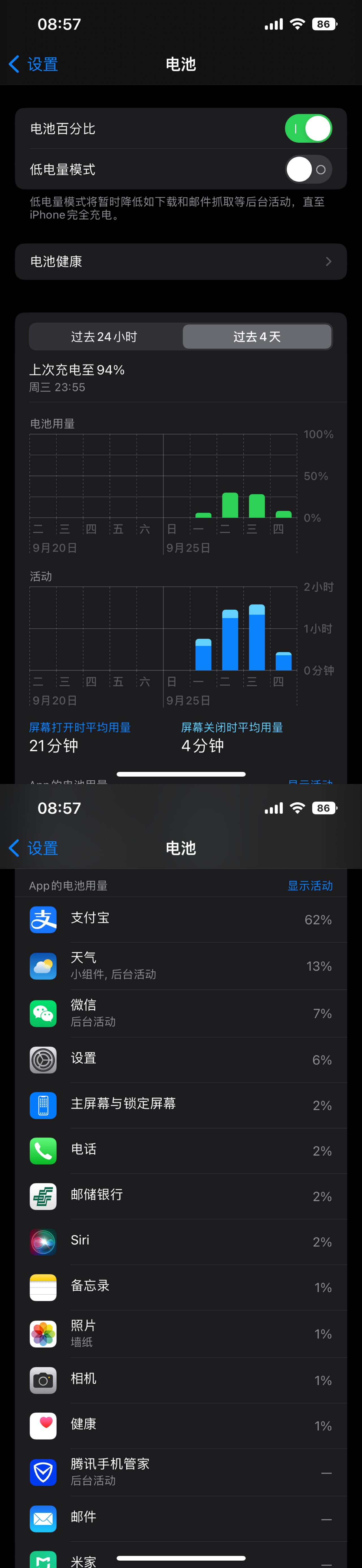Open the 电池健康 row

coord(181,262)
